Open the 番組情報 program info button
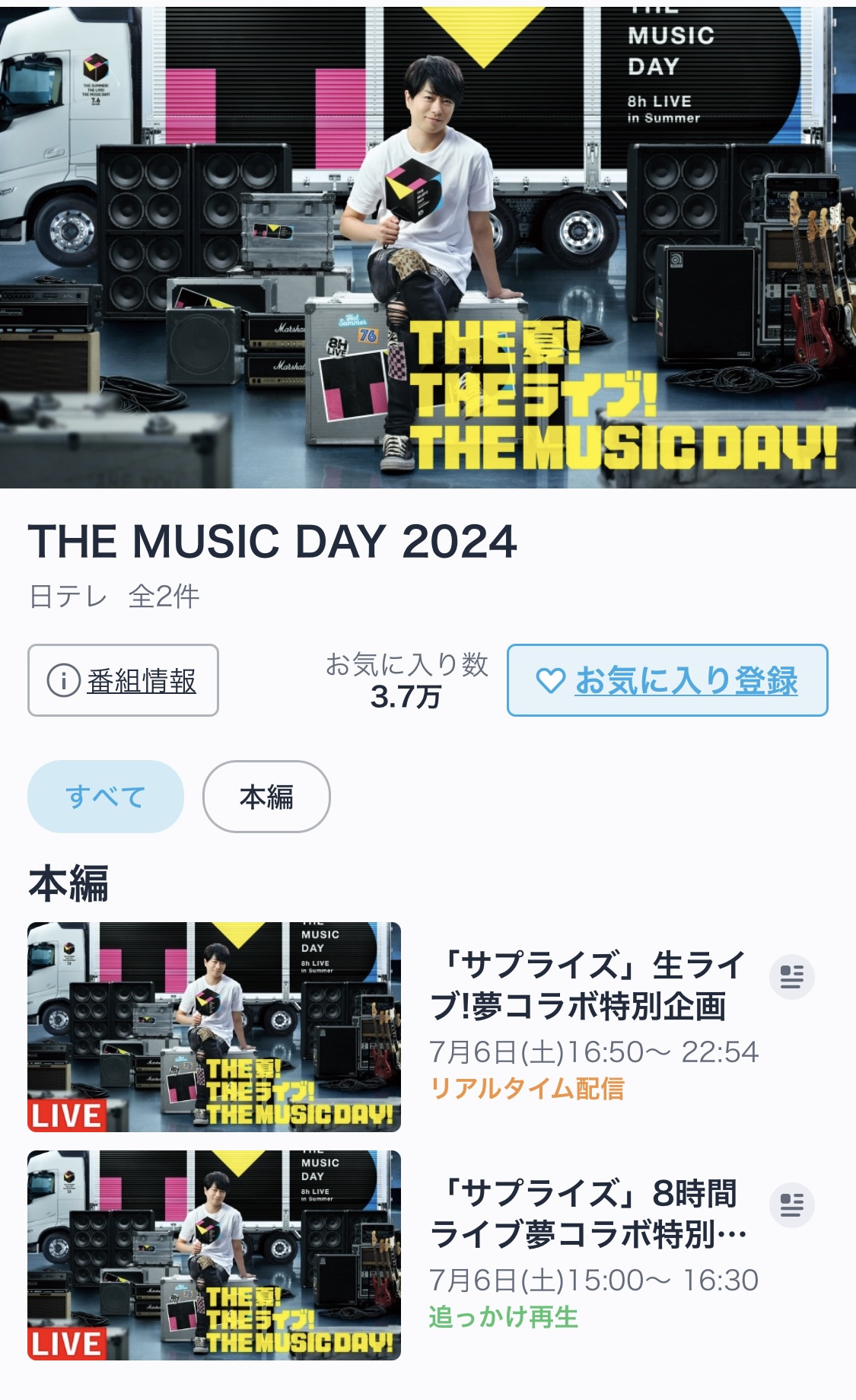 coord(123,680)
